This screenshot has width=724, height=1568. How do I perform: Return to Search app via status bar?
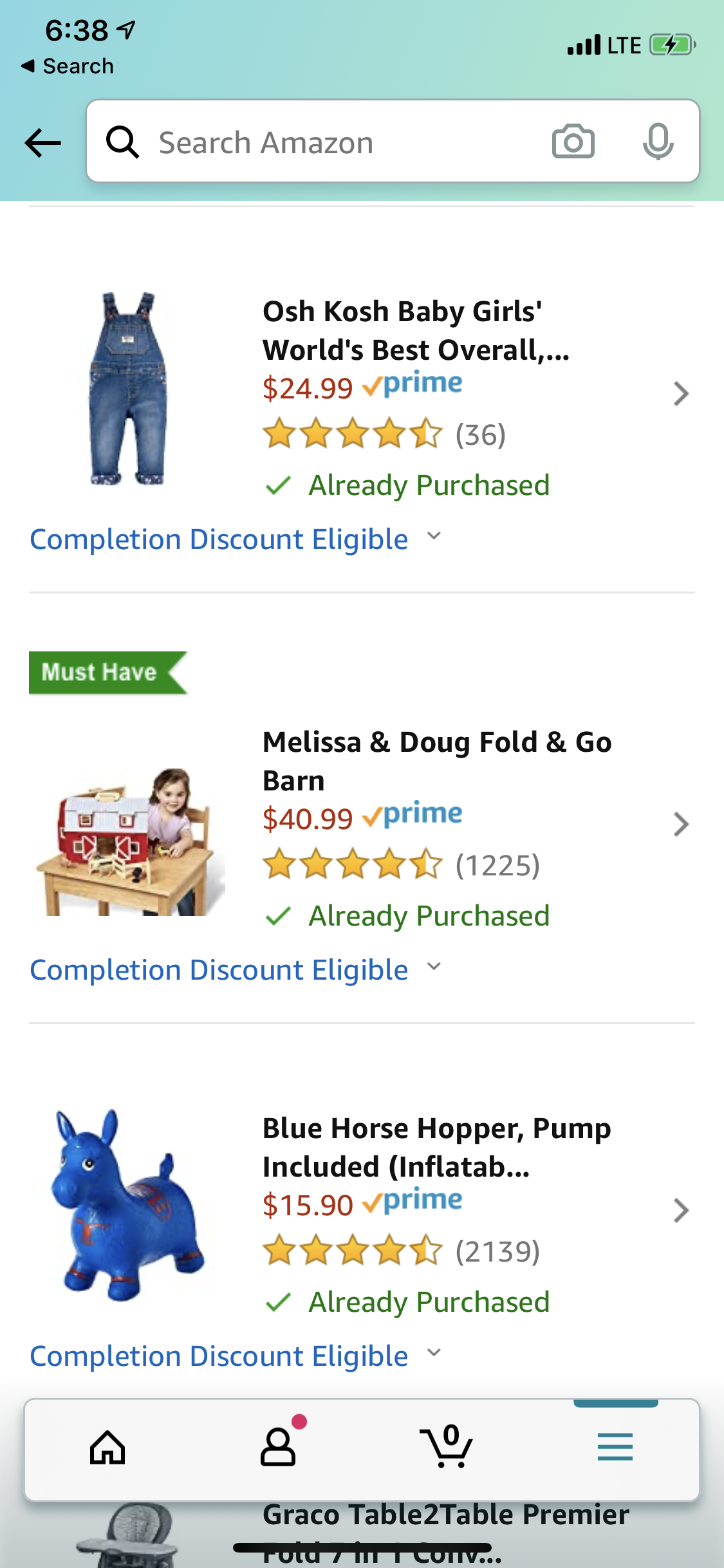click(68, 66)
